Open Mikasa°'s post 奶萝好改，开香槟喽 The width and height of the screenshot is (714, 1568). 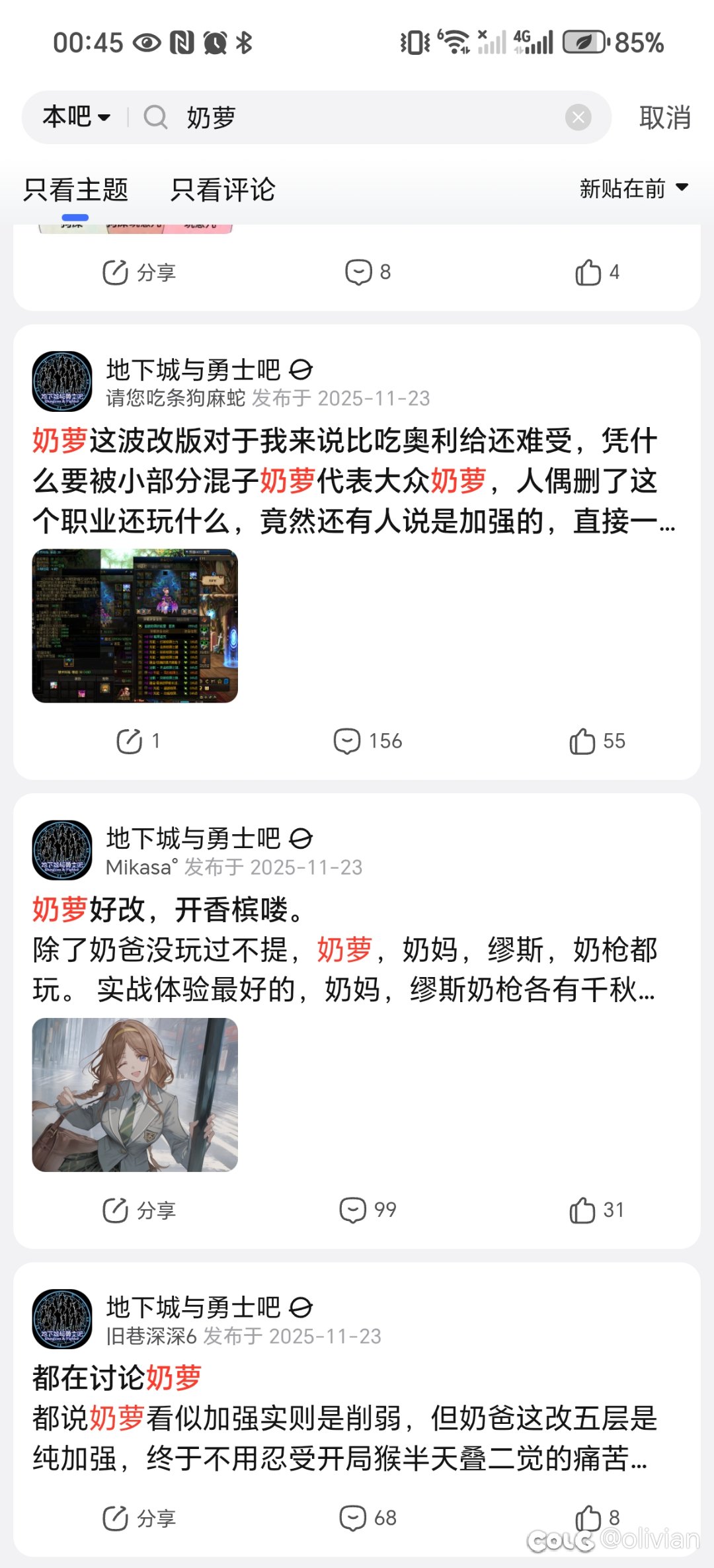[344, 950]
